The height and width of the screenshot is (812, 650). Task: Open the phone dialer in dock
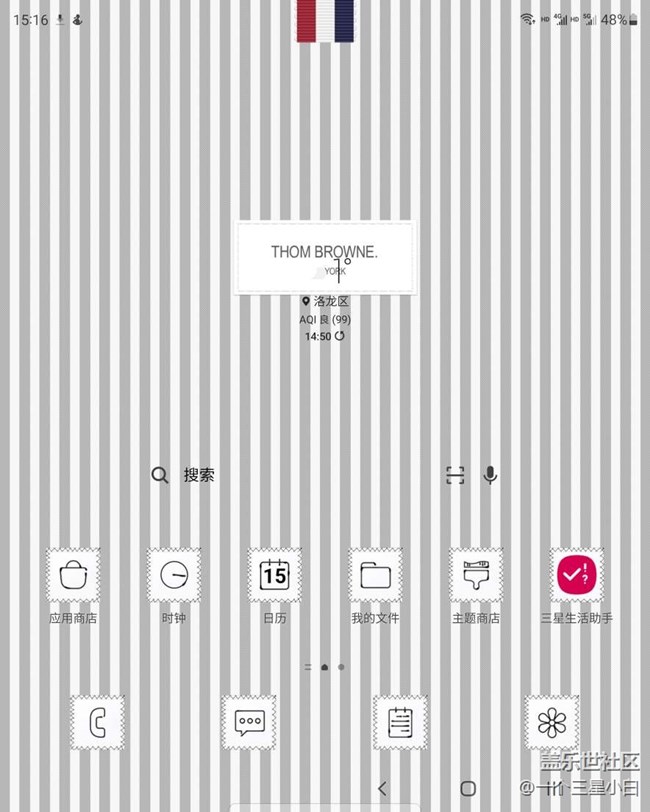[x=98, y=722]
